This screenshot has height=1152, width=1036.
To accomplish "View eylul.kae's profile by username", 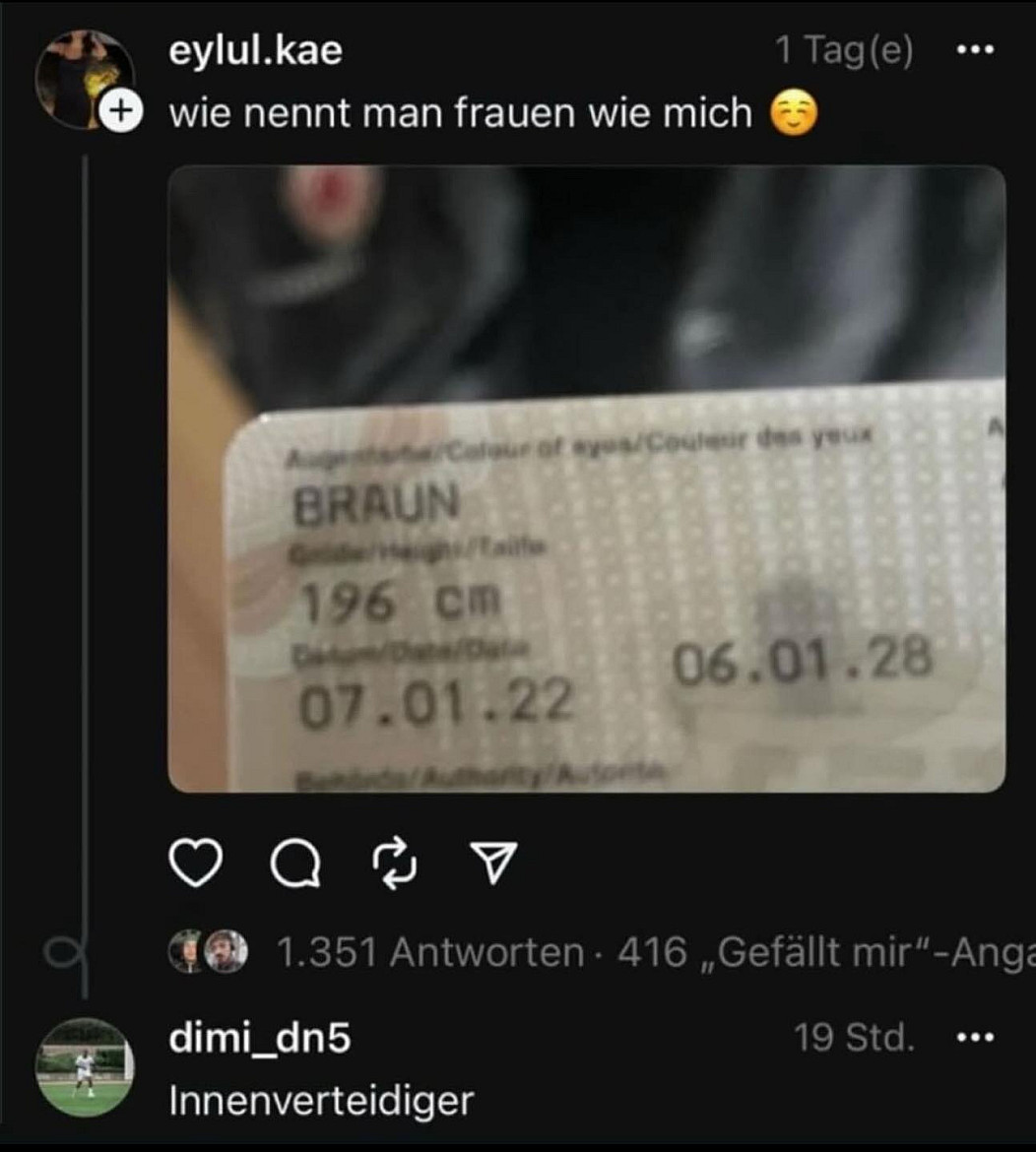I will pos(256,51).
